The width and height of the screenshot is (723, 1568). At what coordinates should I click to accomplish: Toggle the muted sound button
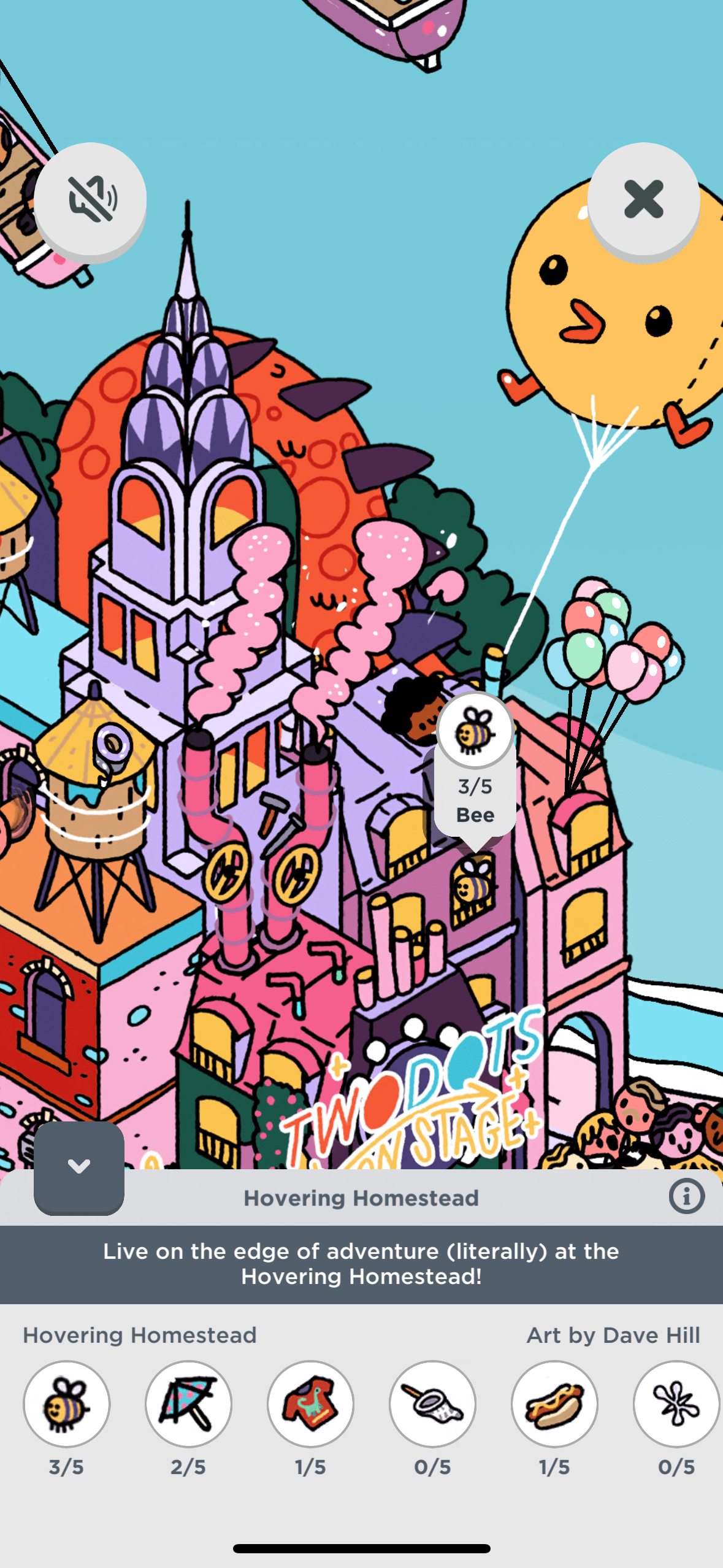[90, 199]
